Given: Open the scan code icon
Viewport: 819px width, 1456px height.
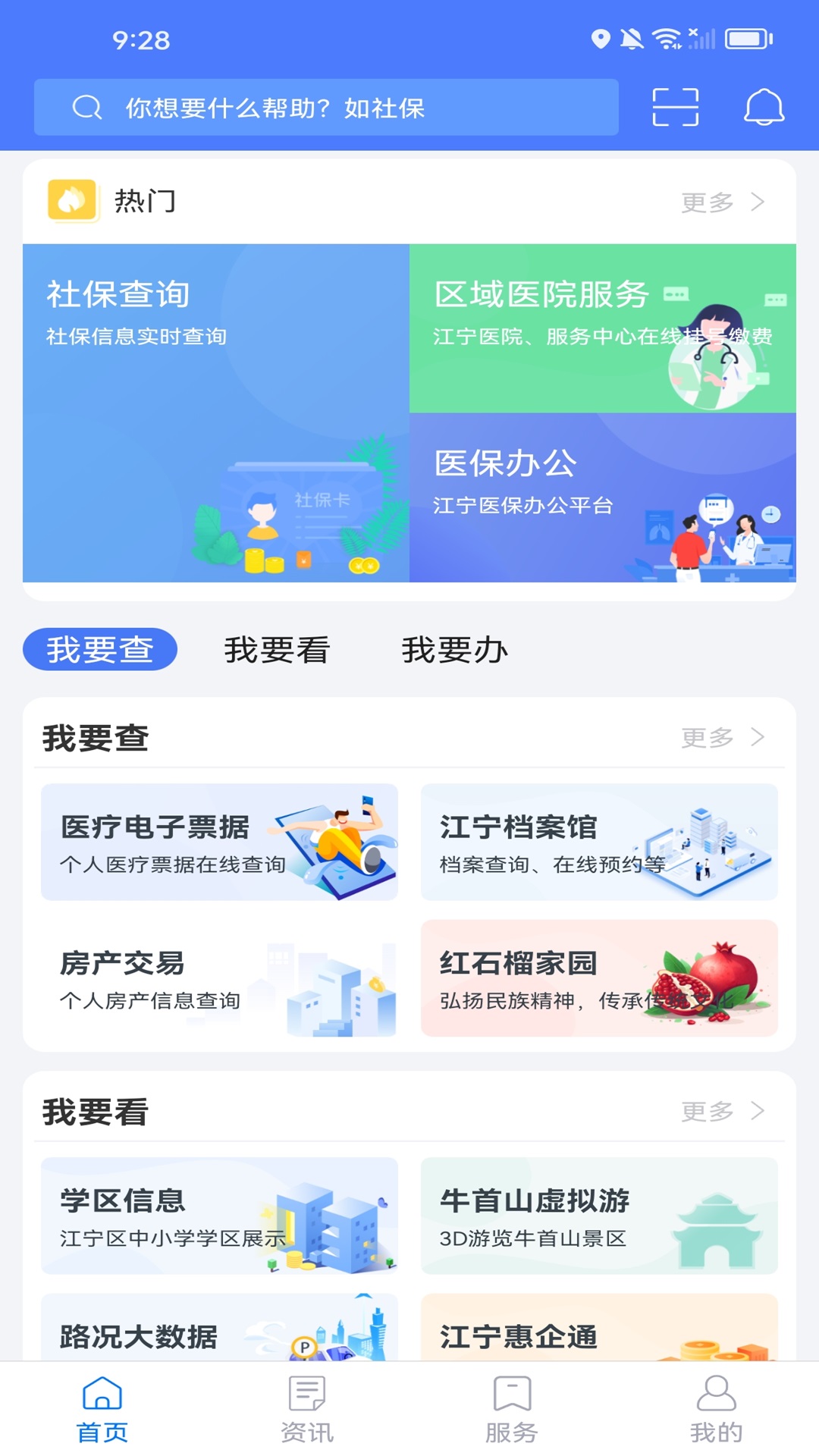Looking at the screenshot, I should [x=675, y=107].
